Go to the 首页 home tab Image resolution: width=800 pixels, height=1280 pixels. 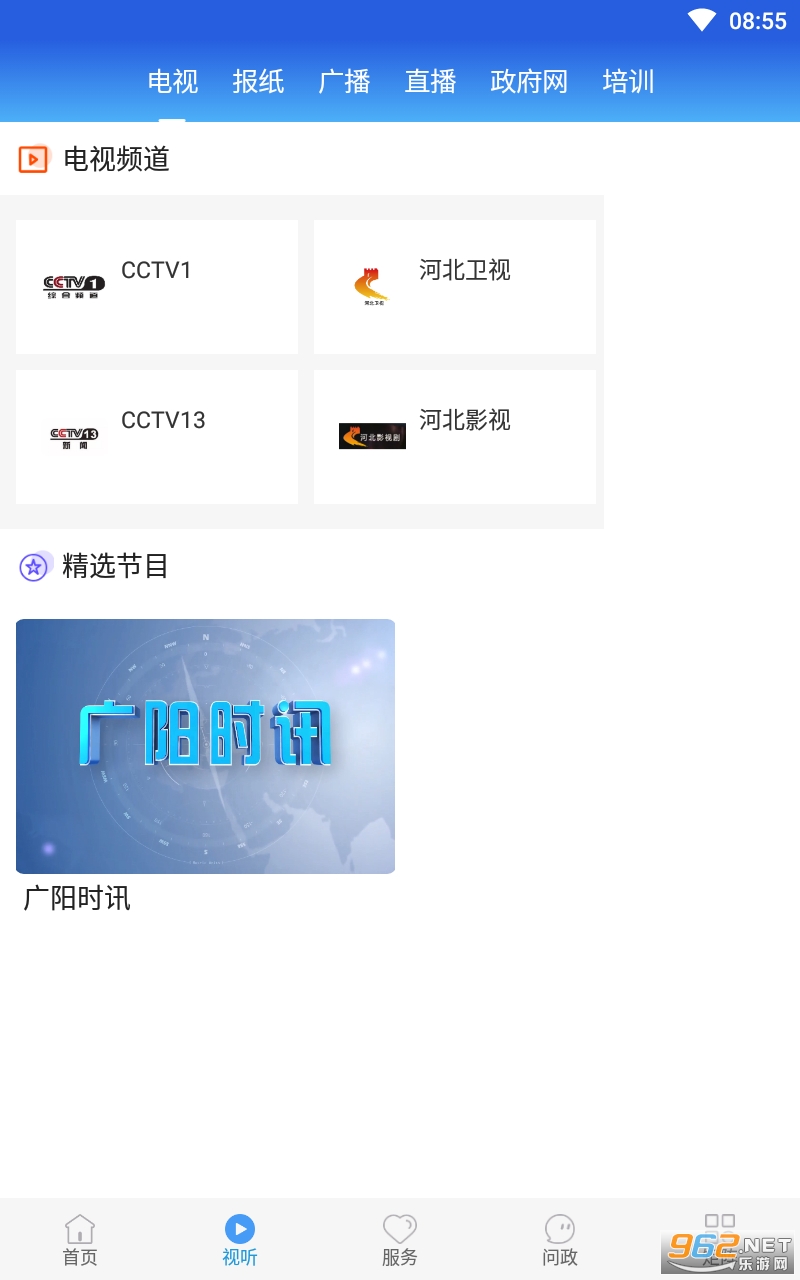point(80,1240)
